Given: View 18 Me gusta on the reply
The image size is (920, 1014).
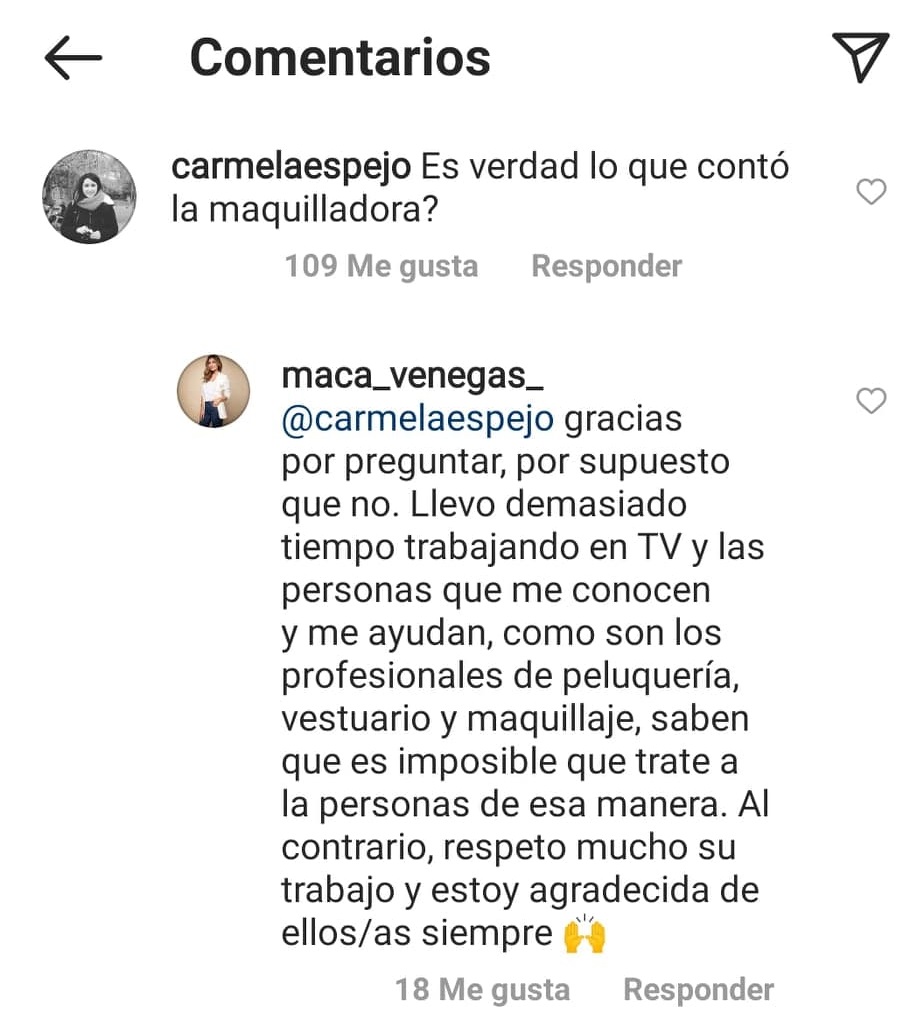Looking at the screenshot, I should [483, 990].
